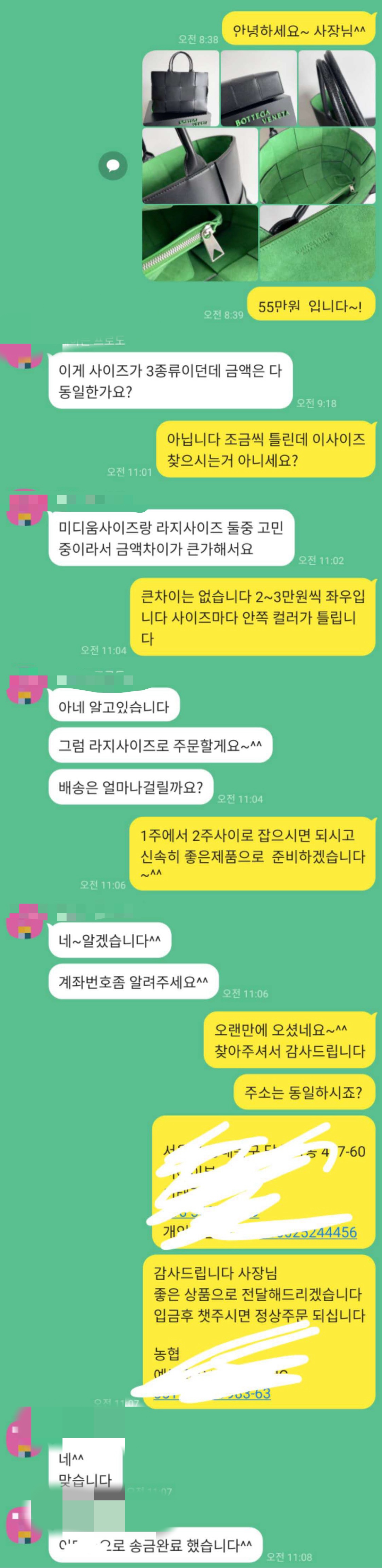Screen dimensions: 382x1568
Task: View the bag handle close-up photo
Action: 336,88
